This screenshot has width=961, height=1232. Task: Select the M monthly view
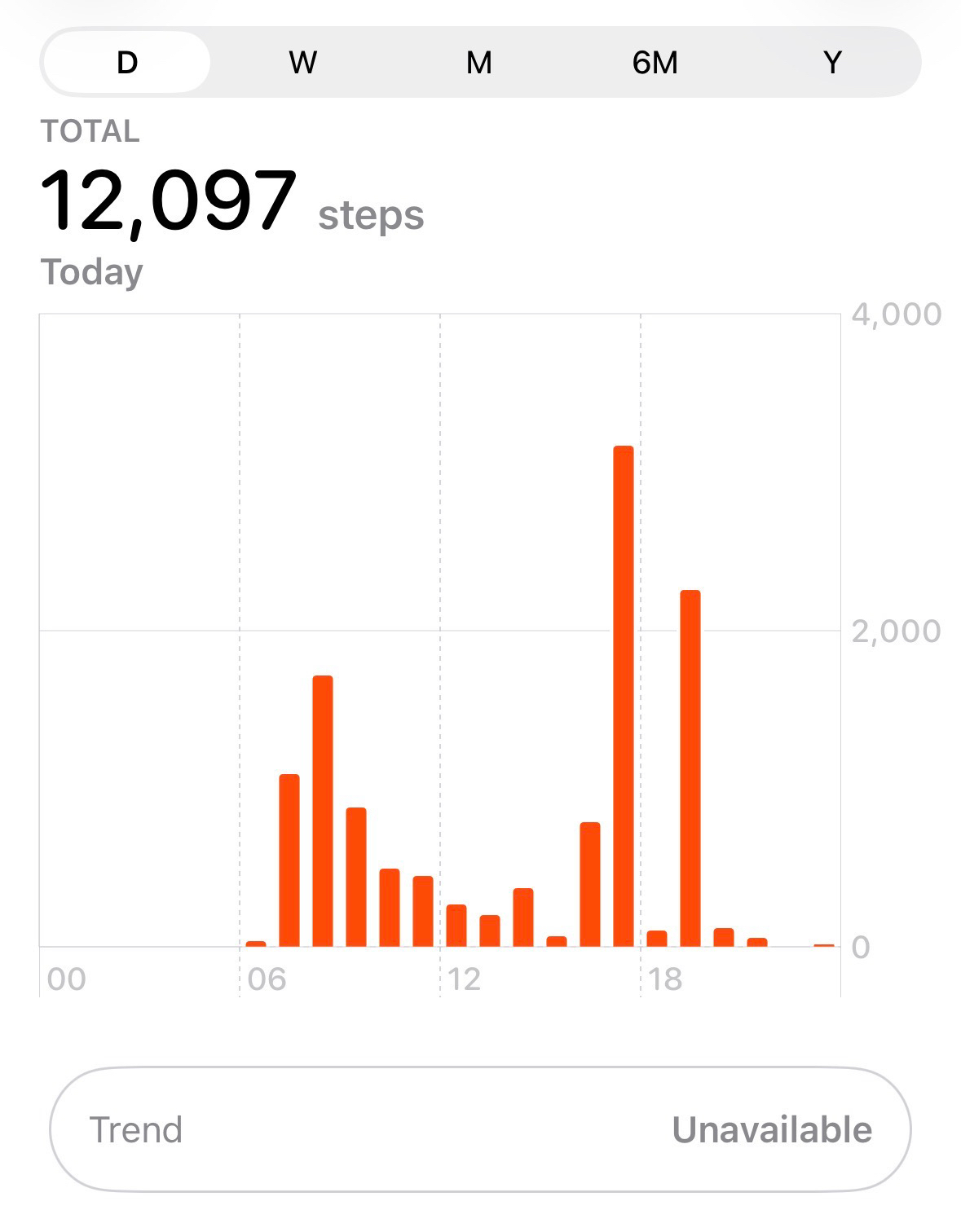[479, 62]
